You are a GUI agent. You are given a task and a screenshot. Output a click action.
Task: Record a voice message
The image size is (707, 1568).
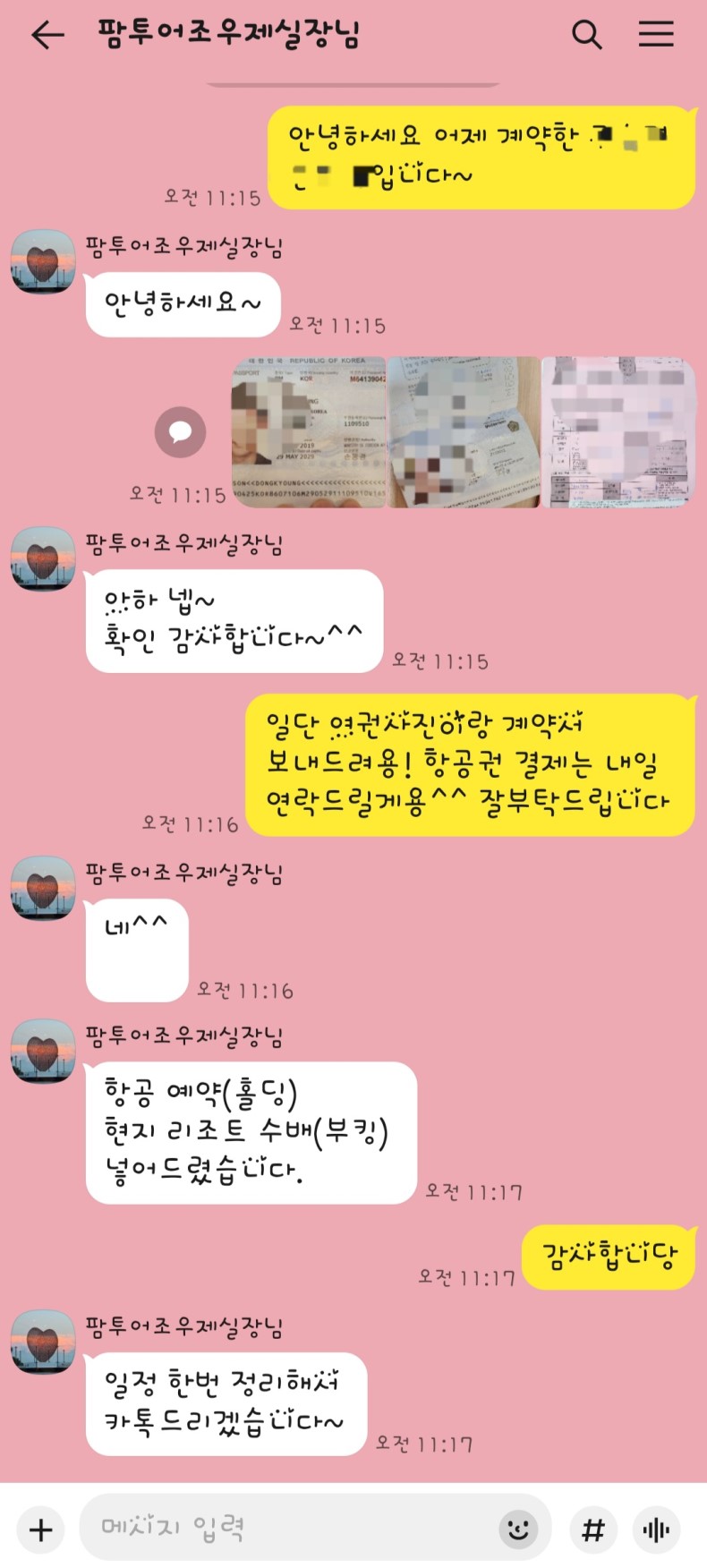point(656,1530)
